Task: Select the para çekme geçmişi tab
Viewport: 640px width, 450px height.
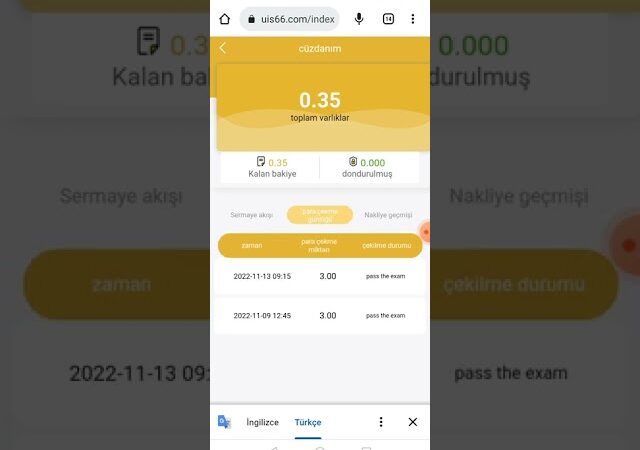Action: coord(320,215)
